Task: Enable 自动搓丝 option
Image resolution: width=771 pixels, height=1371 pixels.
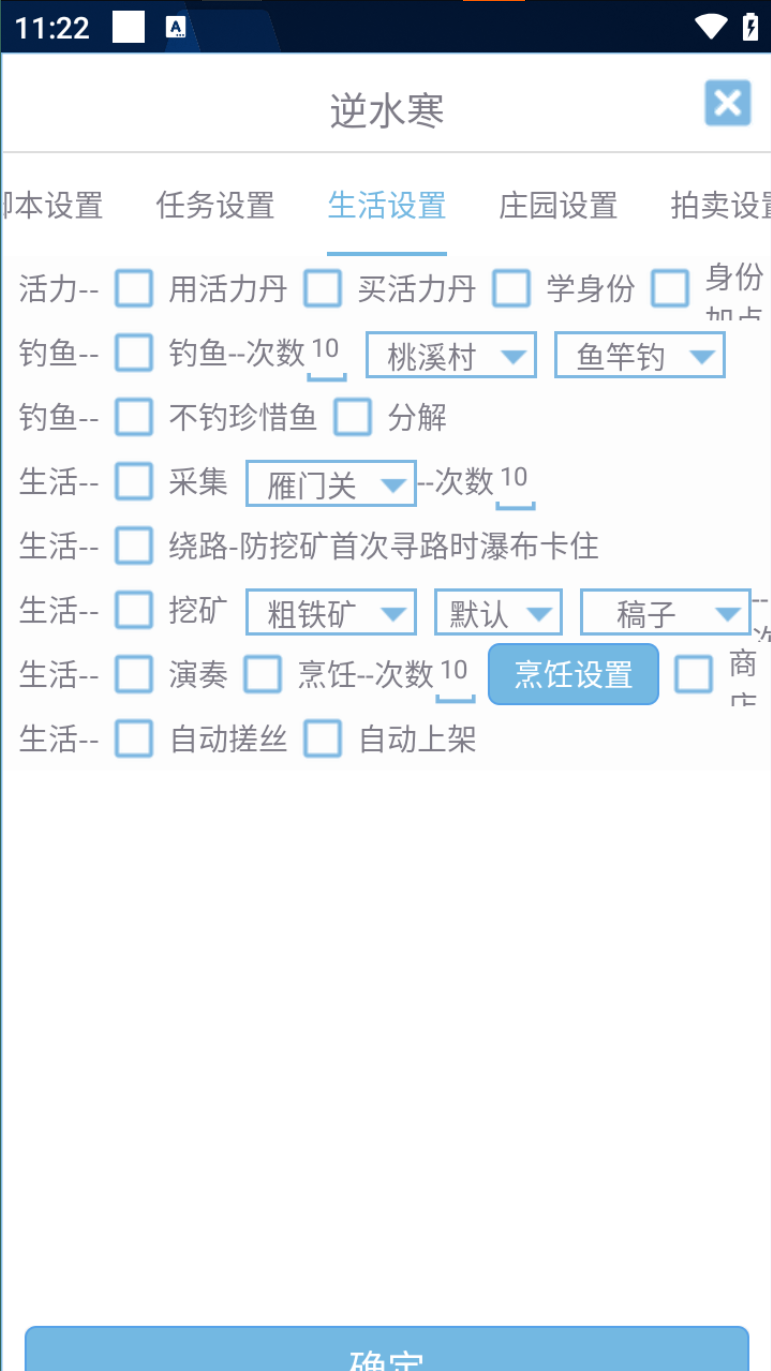Action: pyautogui.click(x=133, y=739)
